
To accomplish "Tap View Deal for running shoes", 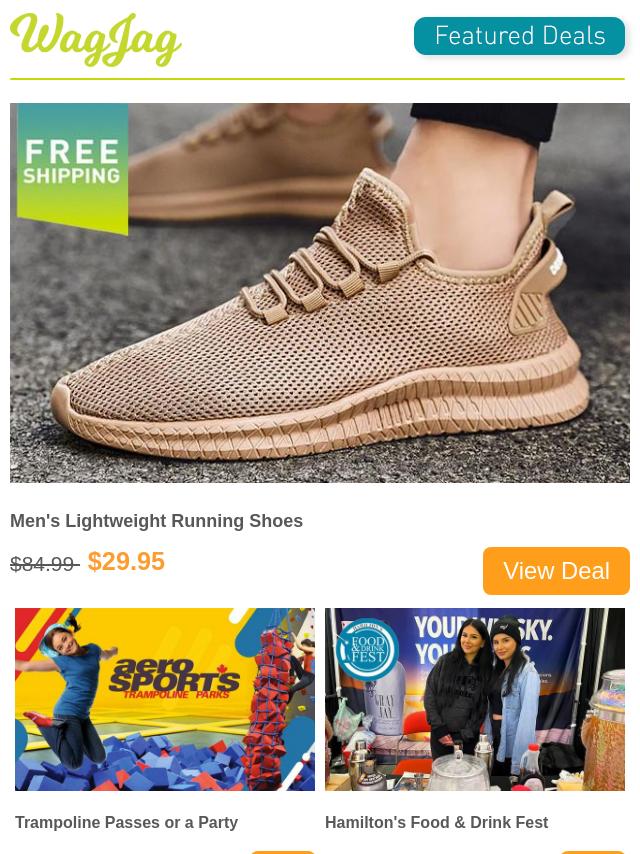I will coord(556,570).
